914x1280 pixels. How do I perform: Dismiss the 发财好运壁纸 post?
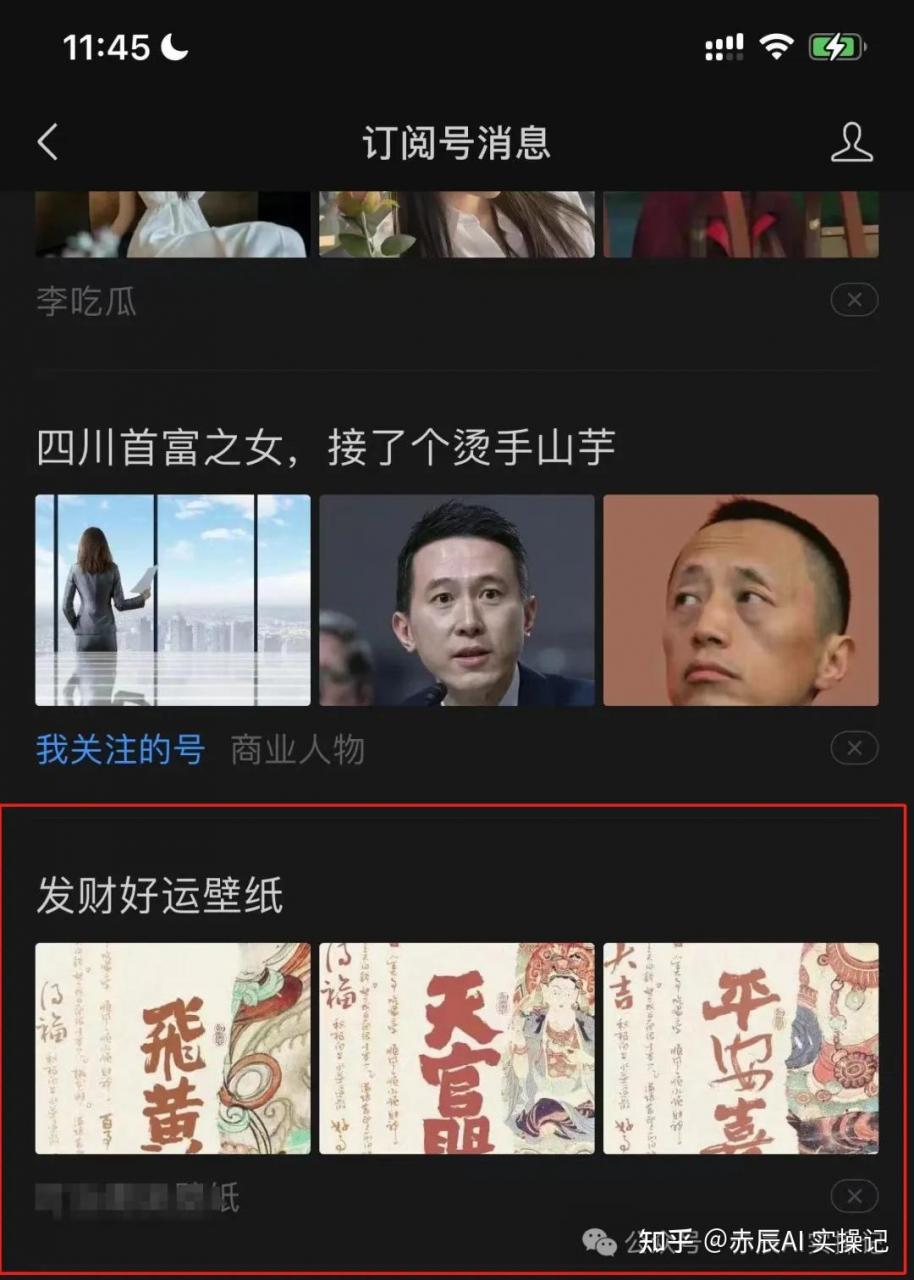point(854,1196)
